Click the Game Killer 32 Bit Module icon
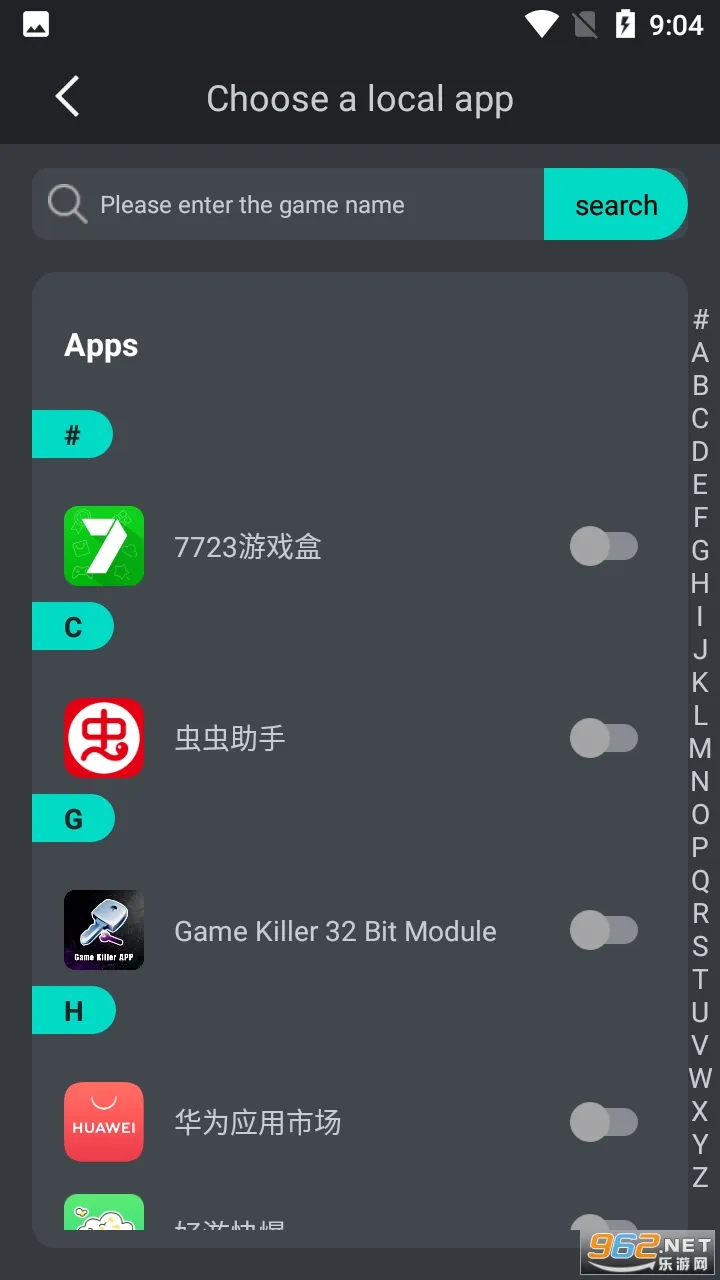The width and height of the screenshot is (720, 1280). click(103, 930)
